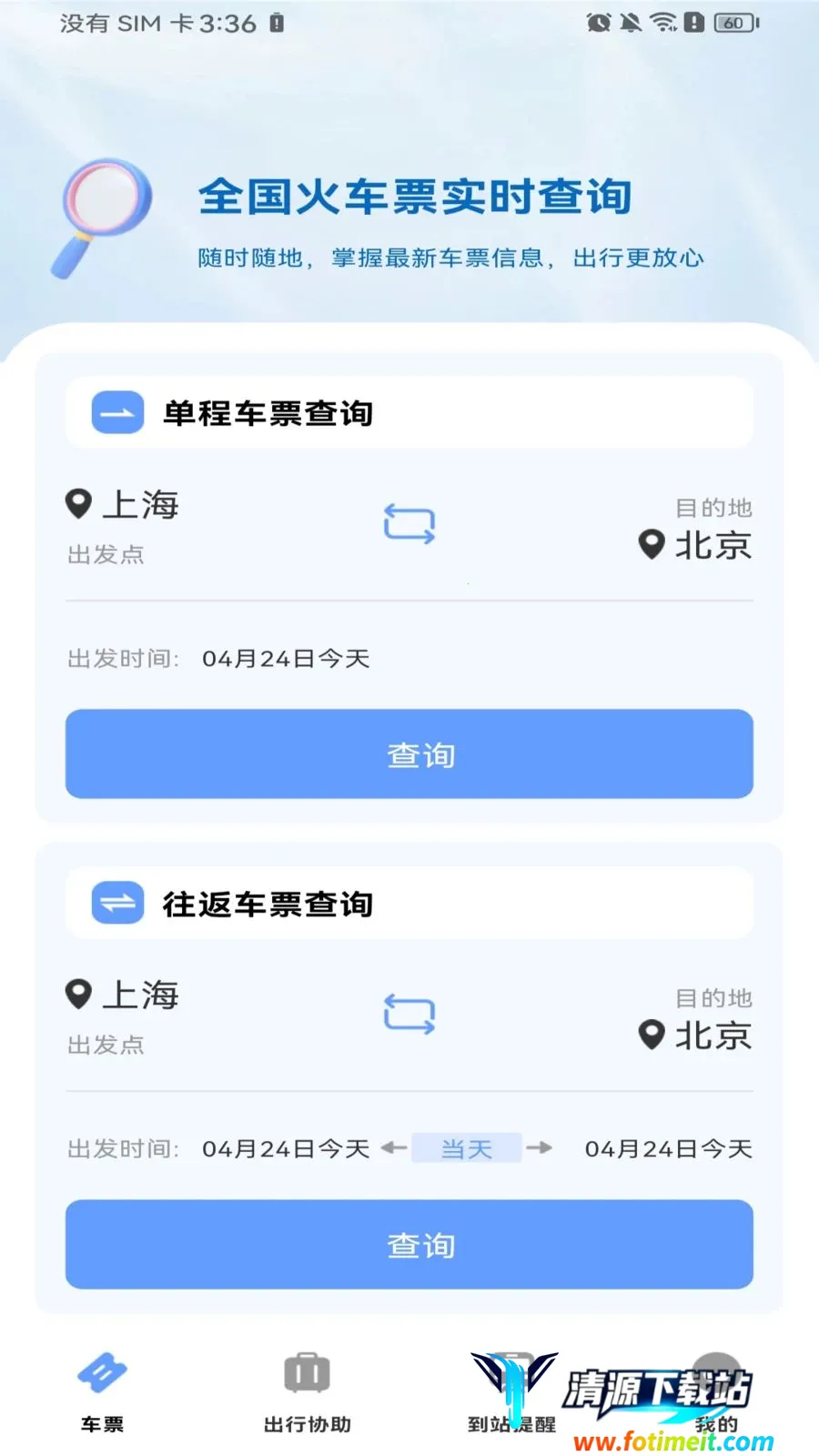The height and width of the screenshot is (1456, 819).
Task: Swap cities in the 往返车票查询 section
Action: click(x=409, y=1015)
